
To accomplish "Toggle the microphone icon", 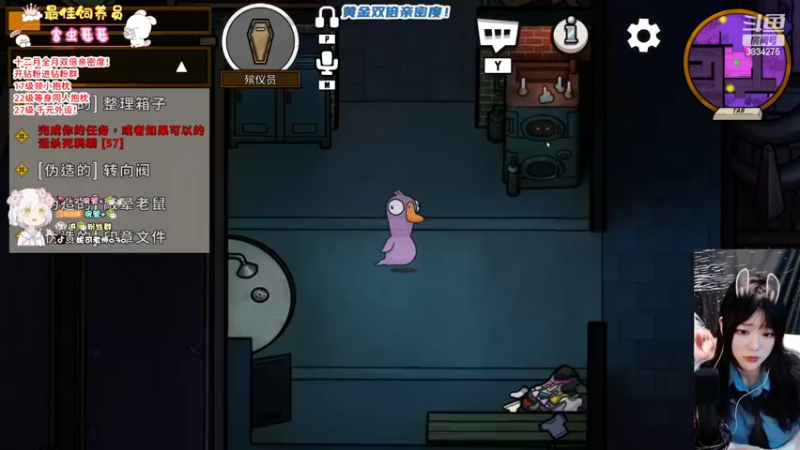I will [326, 63].
